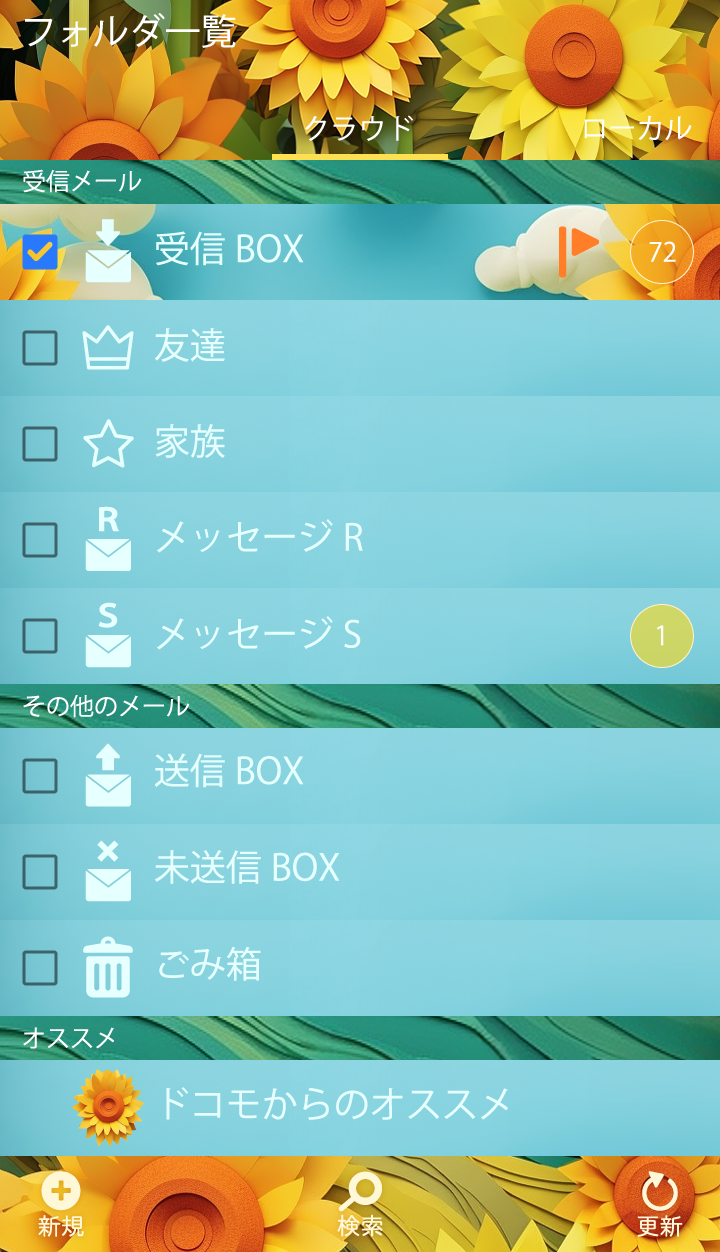Check the 送信 BOX checkbox
Viewport: 720px width, 1252px height.
click(x=40, y=776)
